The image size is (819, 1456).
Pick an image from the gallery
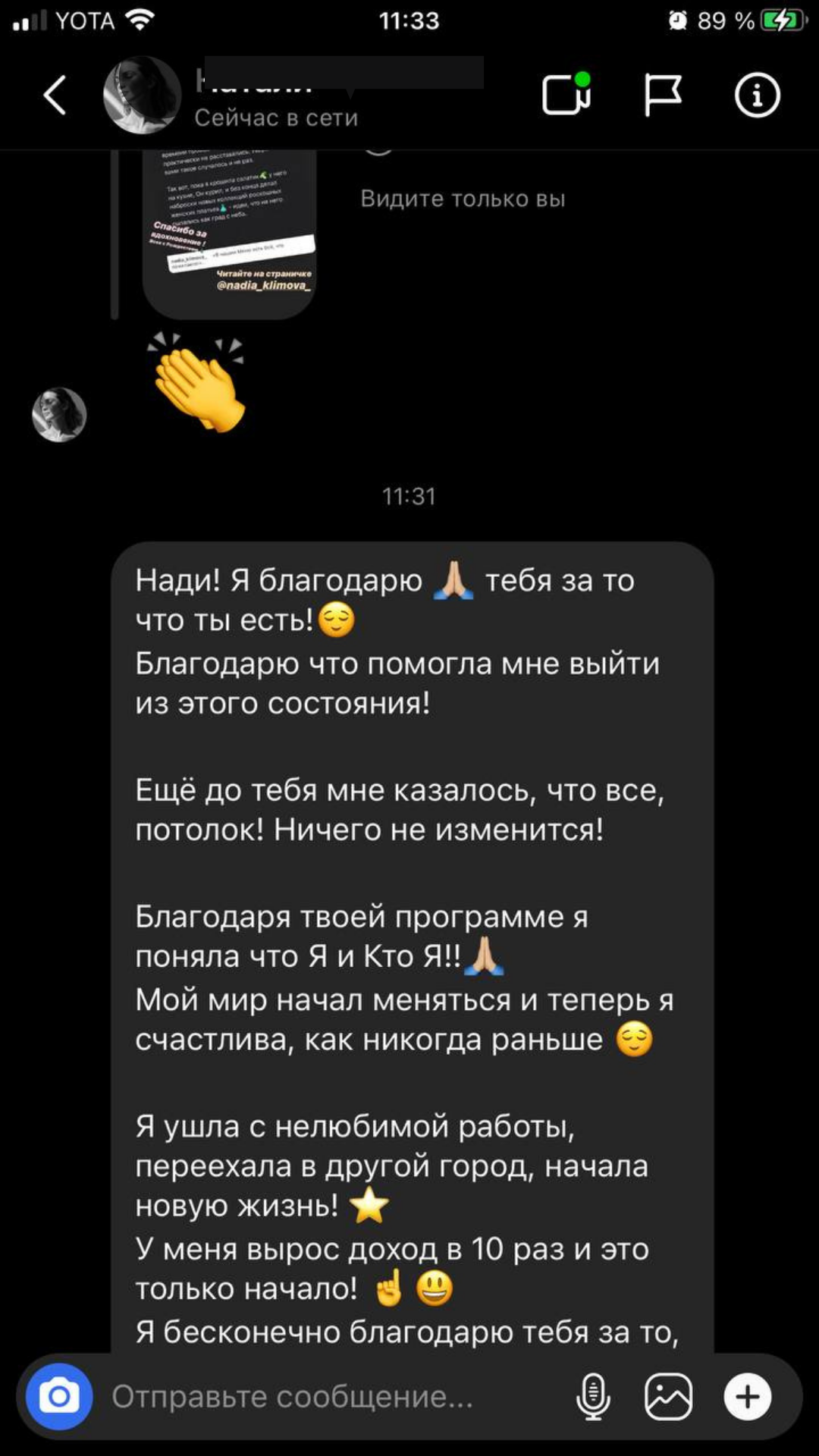coord(668,1396)
